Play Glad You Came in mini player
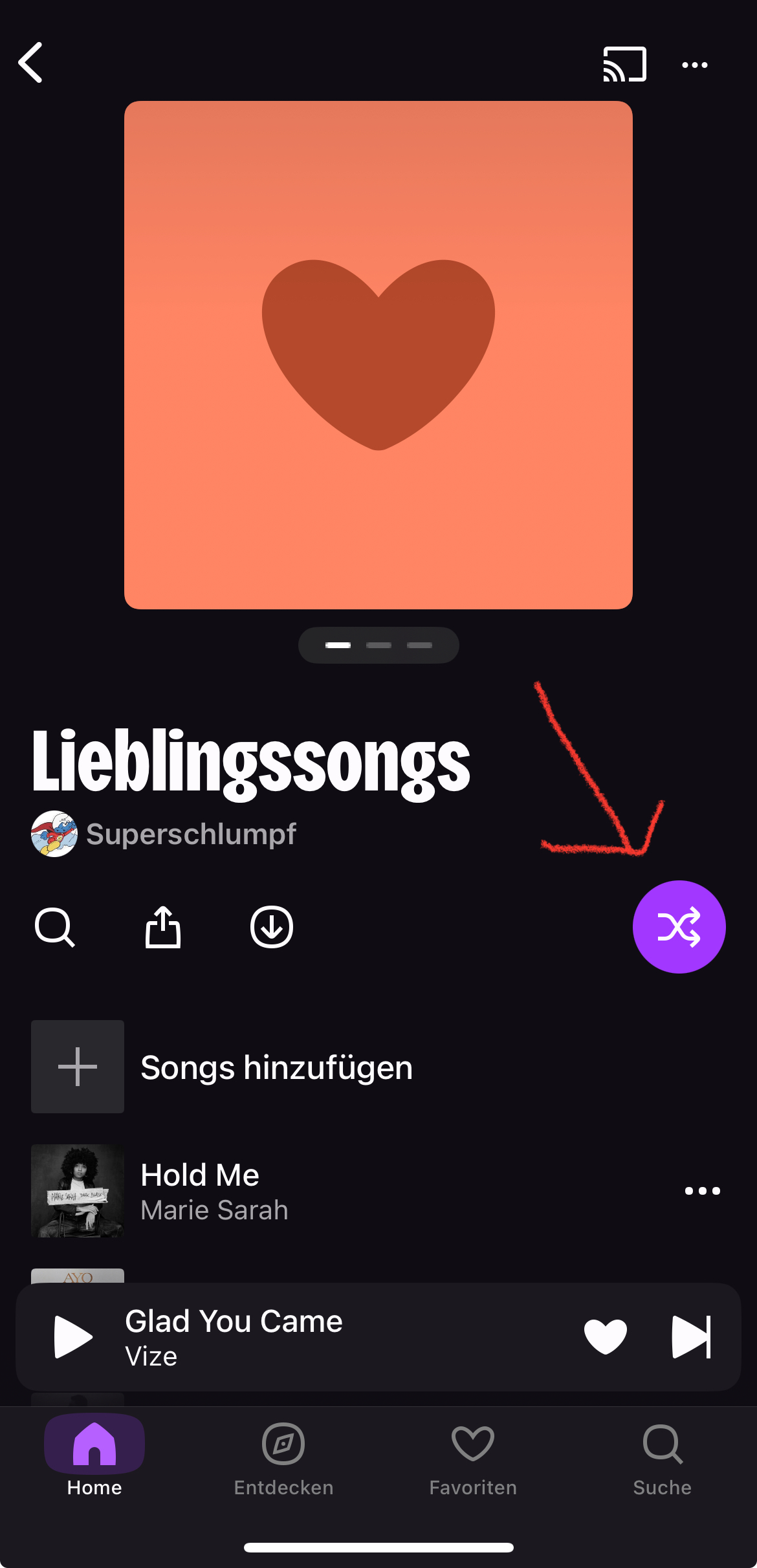The width and height of the screenshot is (757, 1568). click(x=73, y=1336)
